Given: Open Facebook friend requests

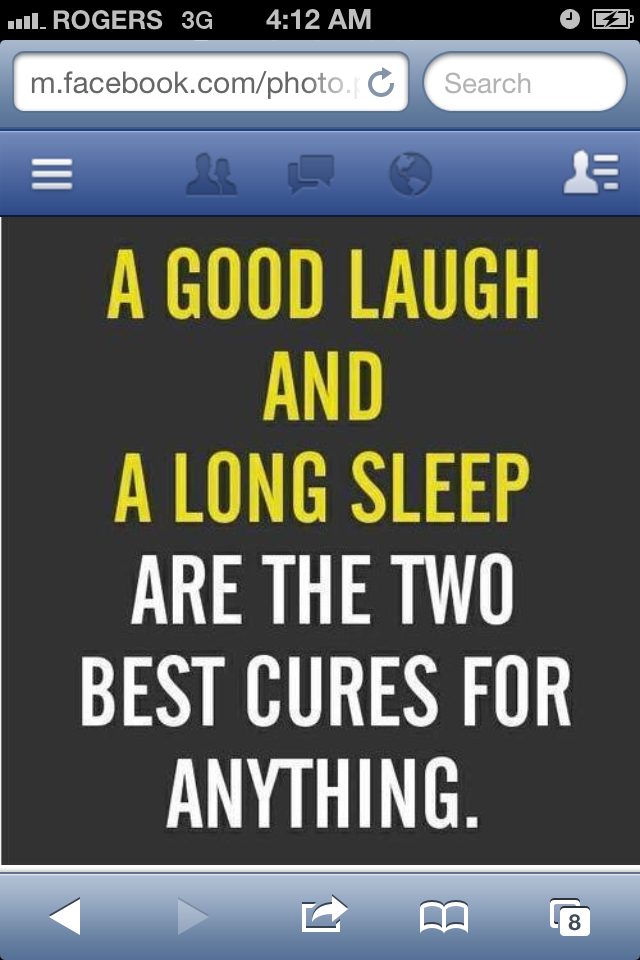Looking at the screenshot, I should 212,174.
